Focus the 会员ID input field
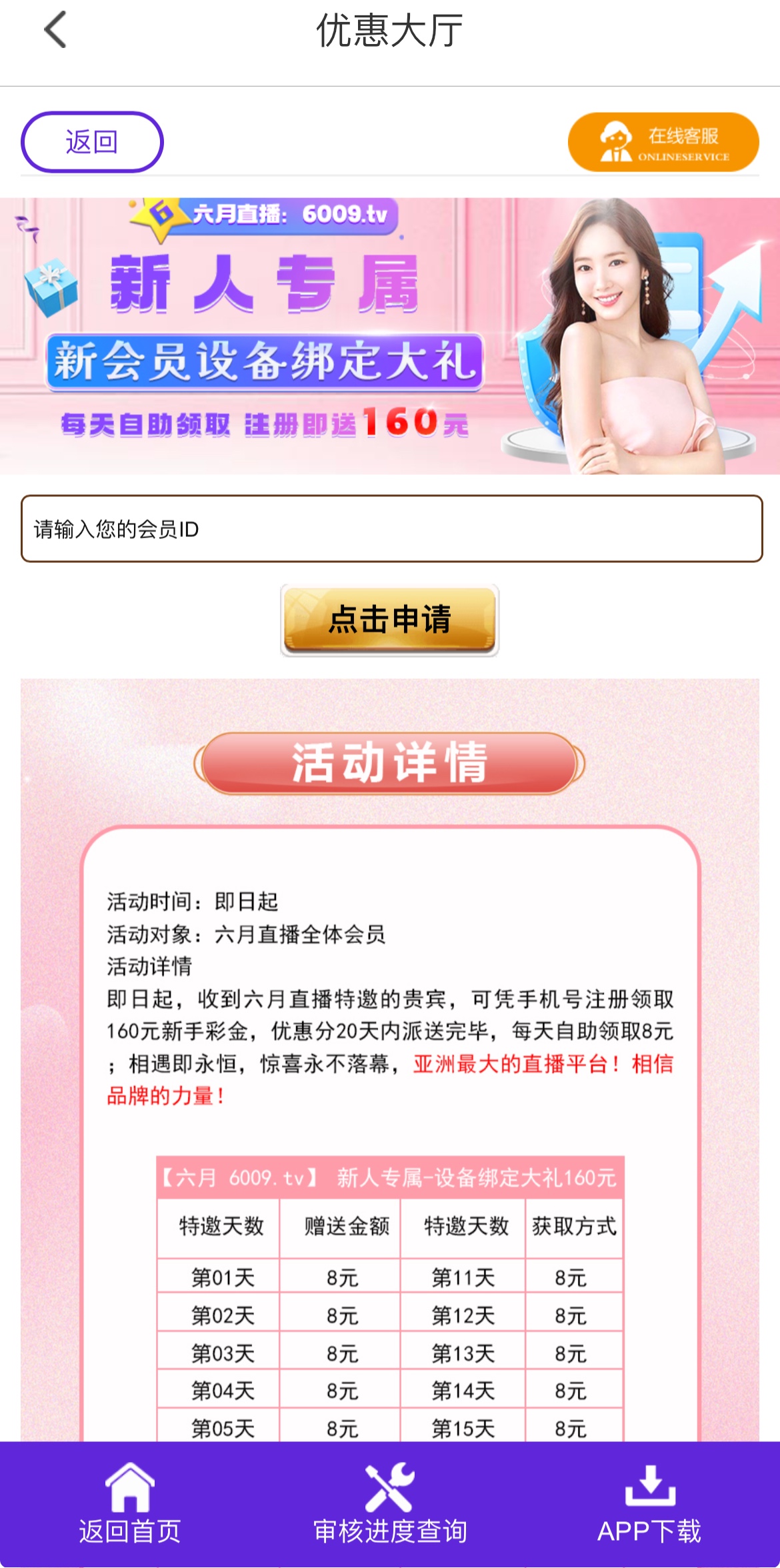780x1568 pixels. click(x=391, y=529)
